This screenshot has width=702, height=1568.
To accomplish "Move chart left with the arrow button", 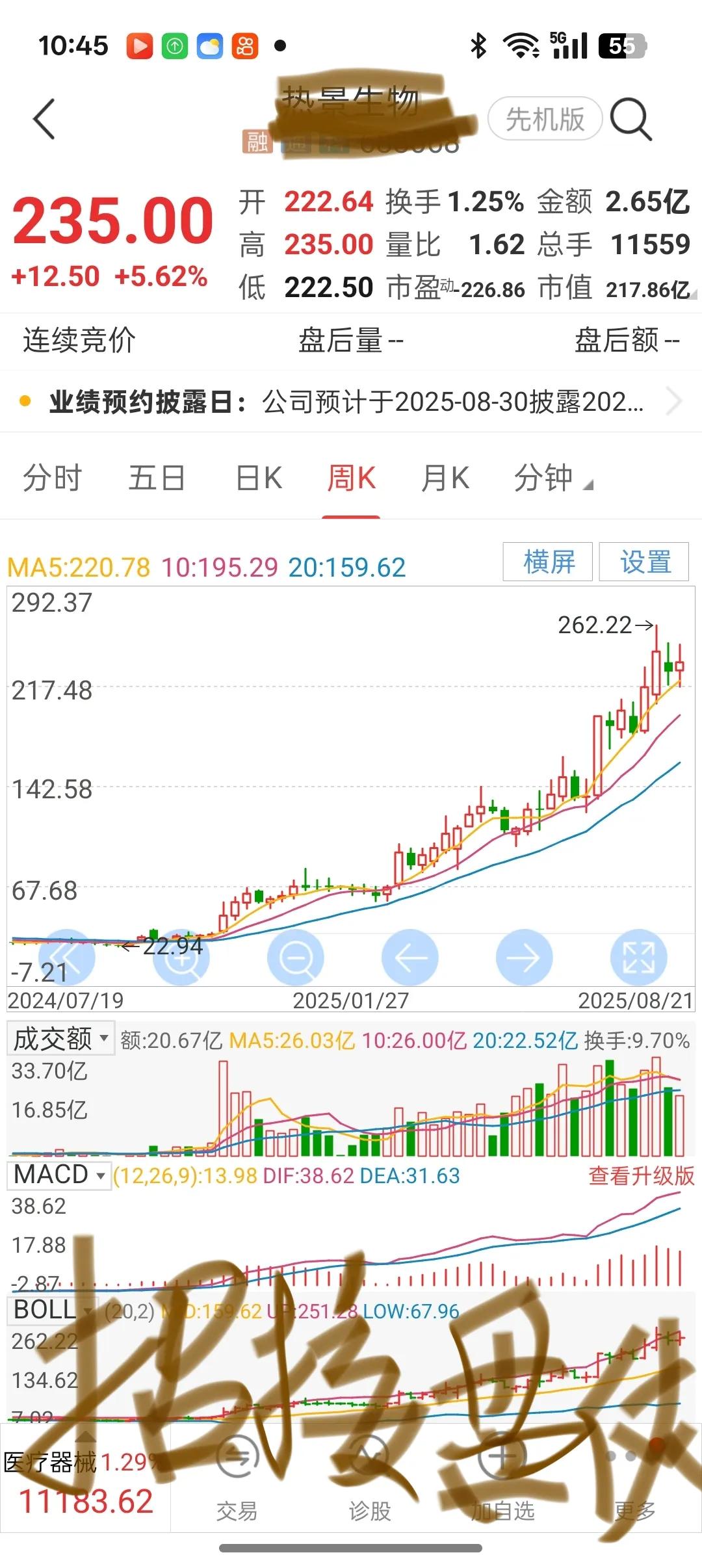I will click(x=410, y=958).
